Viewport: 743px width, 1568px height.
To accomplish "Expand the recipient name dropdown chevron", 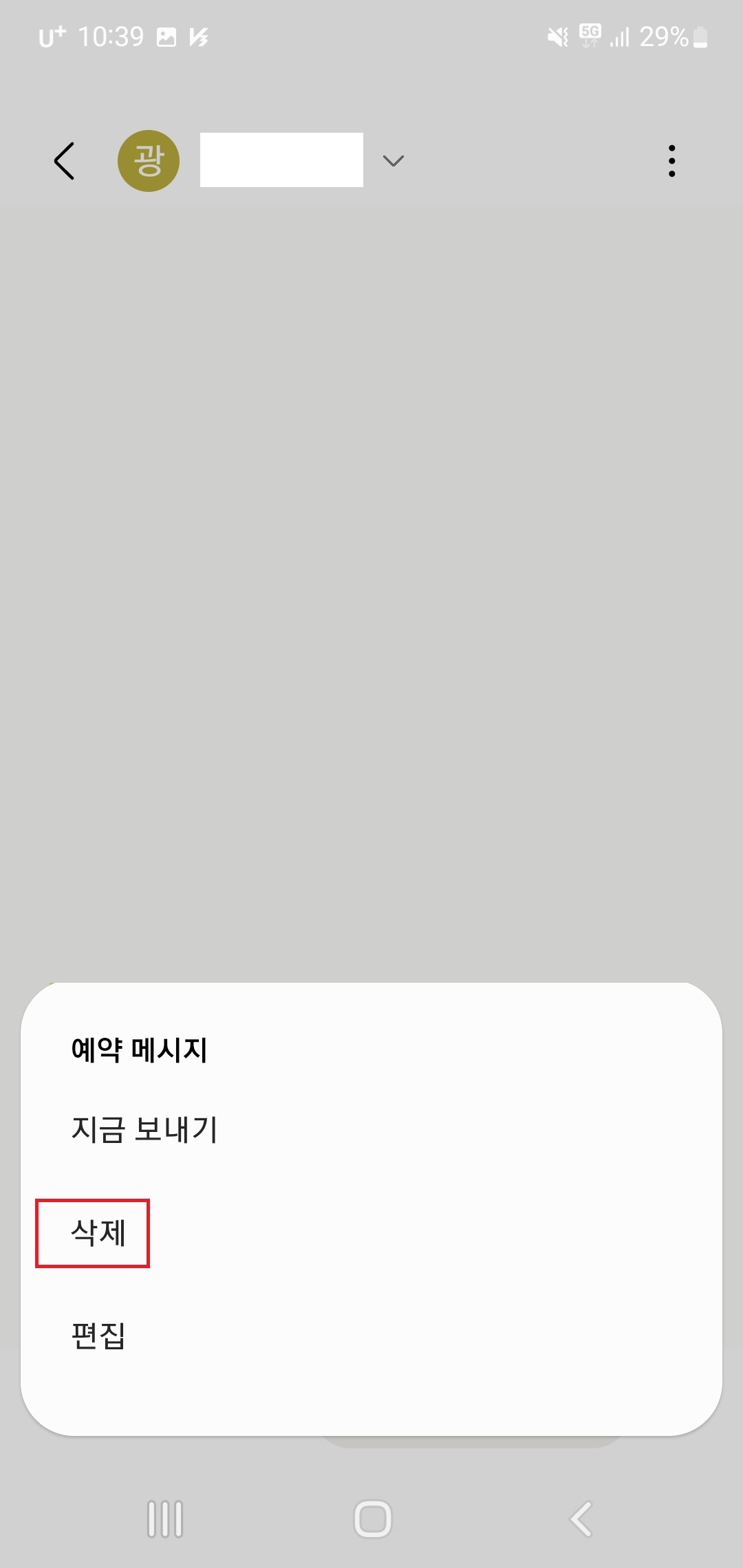I will pos(392,161).
